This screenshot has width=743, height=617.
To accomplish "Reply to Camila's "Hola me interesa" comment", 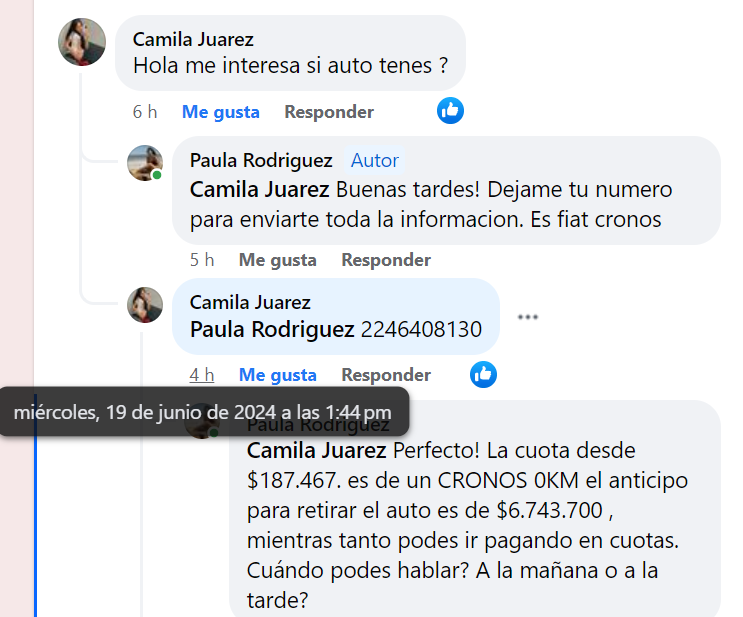I will tap(329, 112).
